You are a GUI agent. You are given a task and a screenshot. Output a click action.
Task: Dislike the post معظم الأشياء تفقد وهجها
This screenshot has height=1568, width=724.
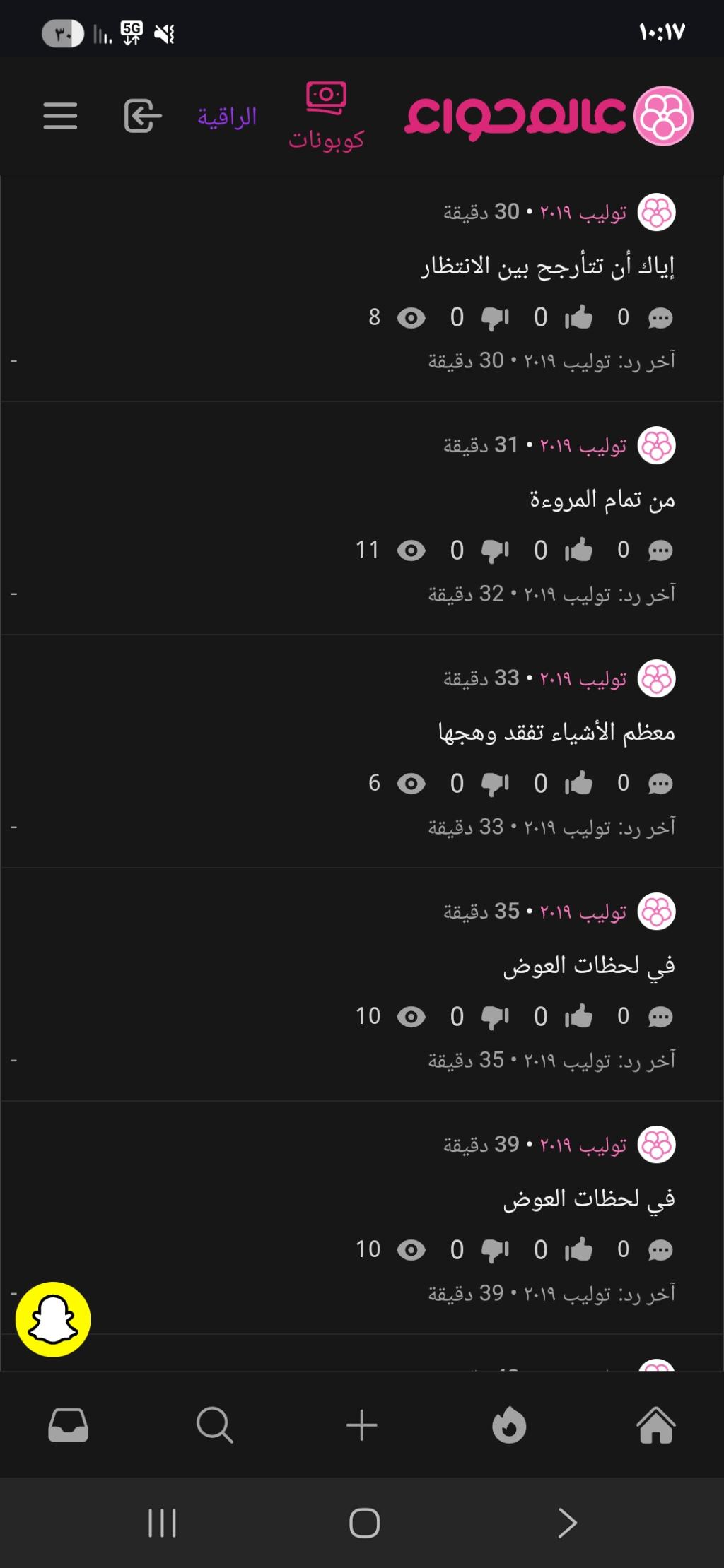495,783
